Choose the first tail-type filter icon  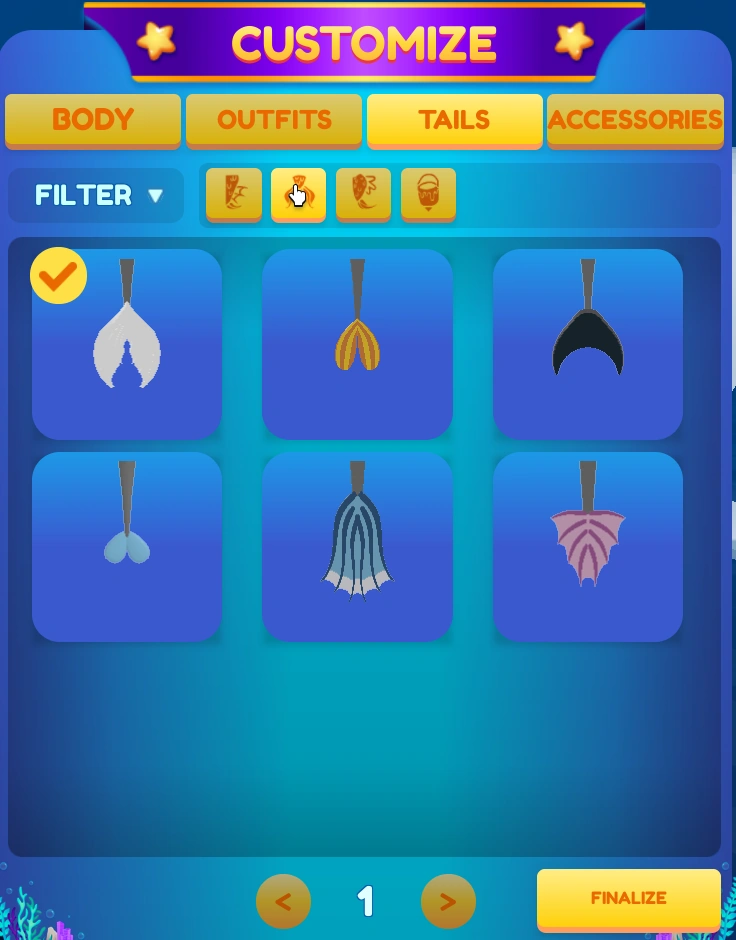pos(234,193)
